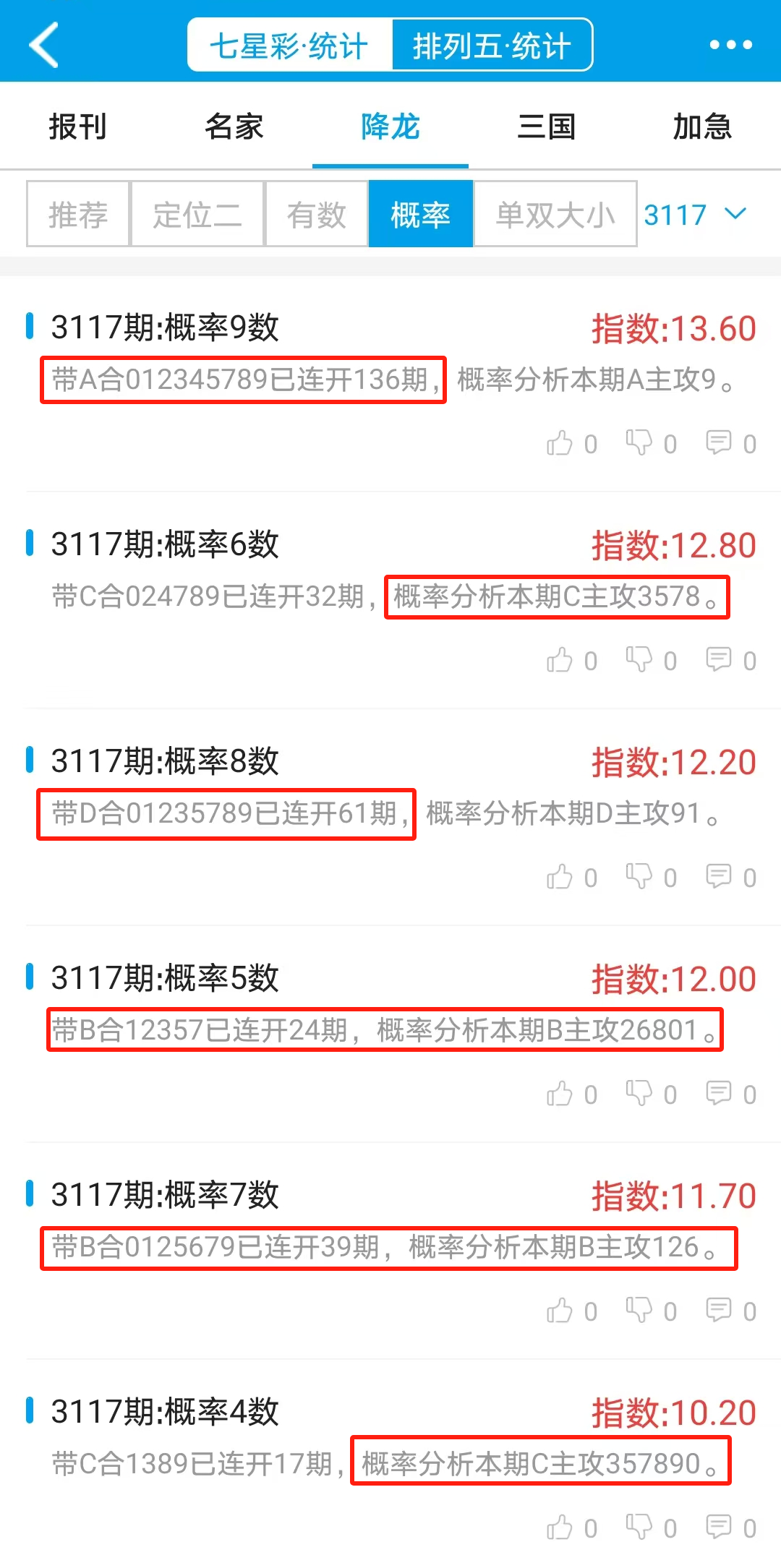Go to the 名家 section
The height and width of the screenshot is (1568, 781).
234,126
